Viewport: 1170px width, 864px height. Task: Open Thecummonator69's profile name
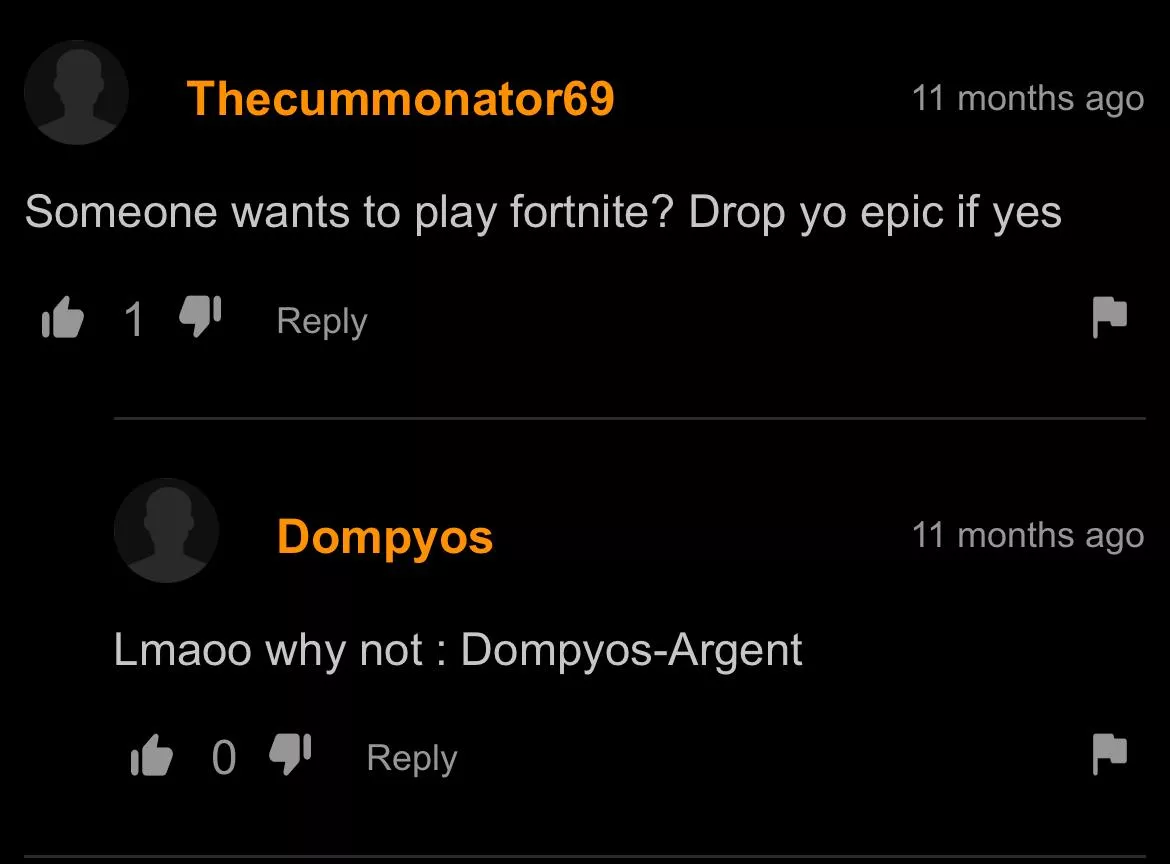(x=400, y=98)
